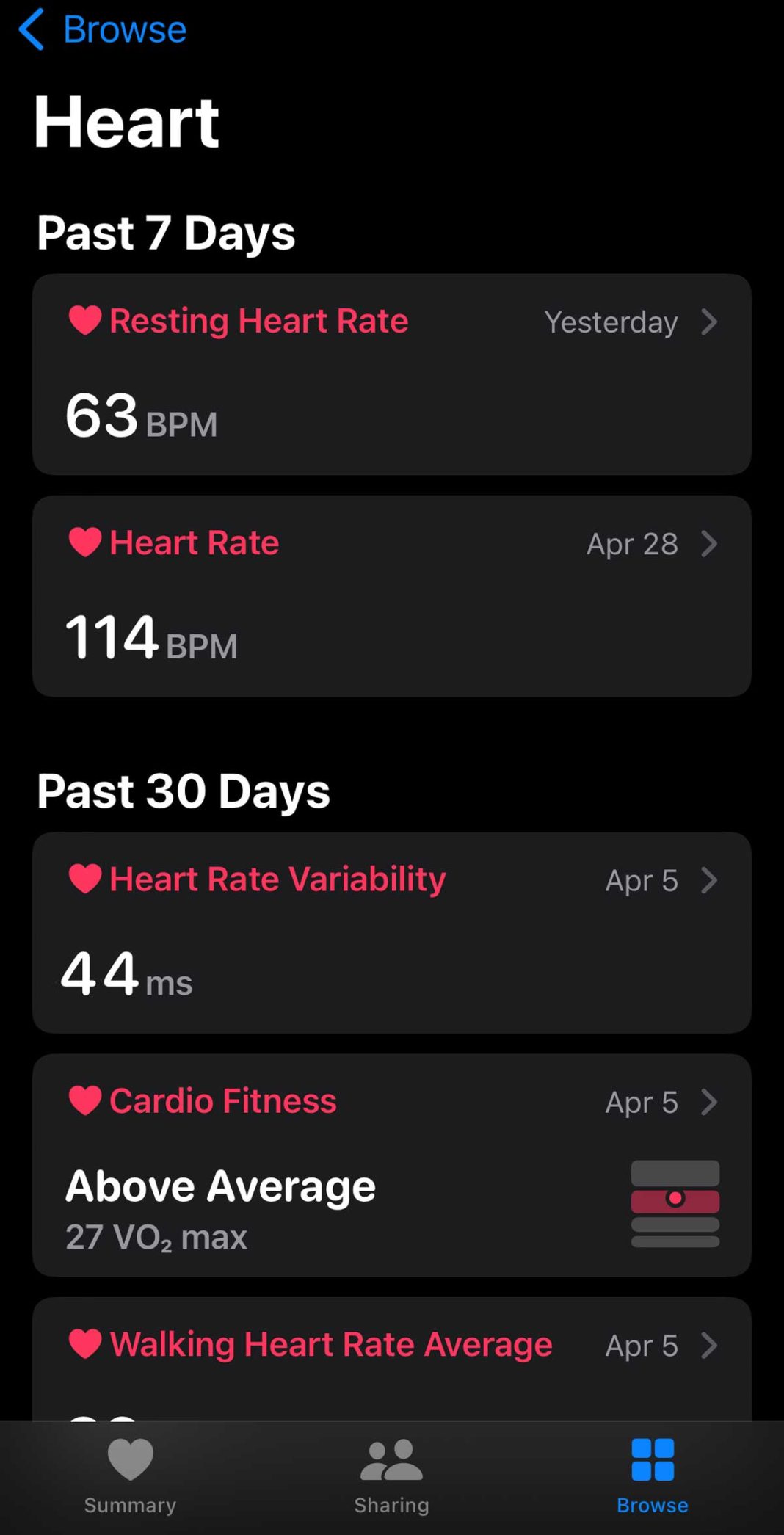
Task: Click the heart icon on Walking Heart Rate Average
Action: click(x=84, y=1346)
